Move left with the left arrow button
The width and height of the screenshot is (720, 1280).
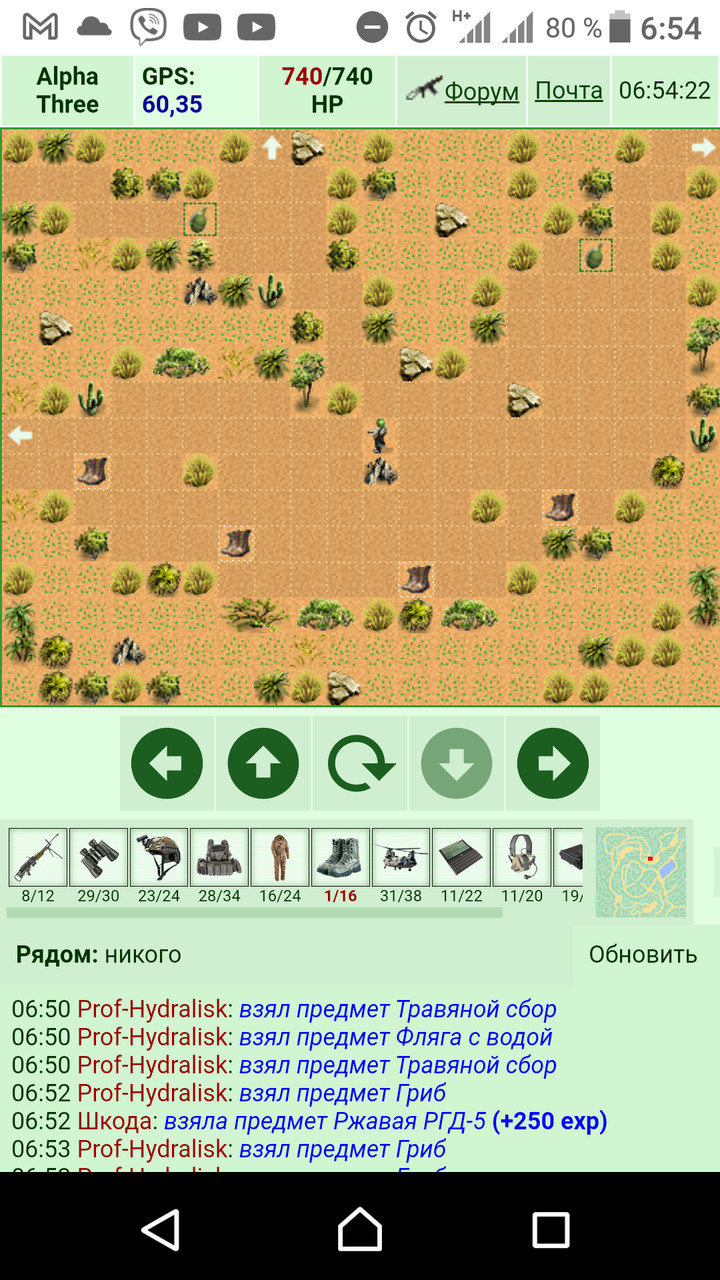[x=167, y=763]
